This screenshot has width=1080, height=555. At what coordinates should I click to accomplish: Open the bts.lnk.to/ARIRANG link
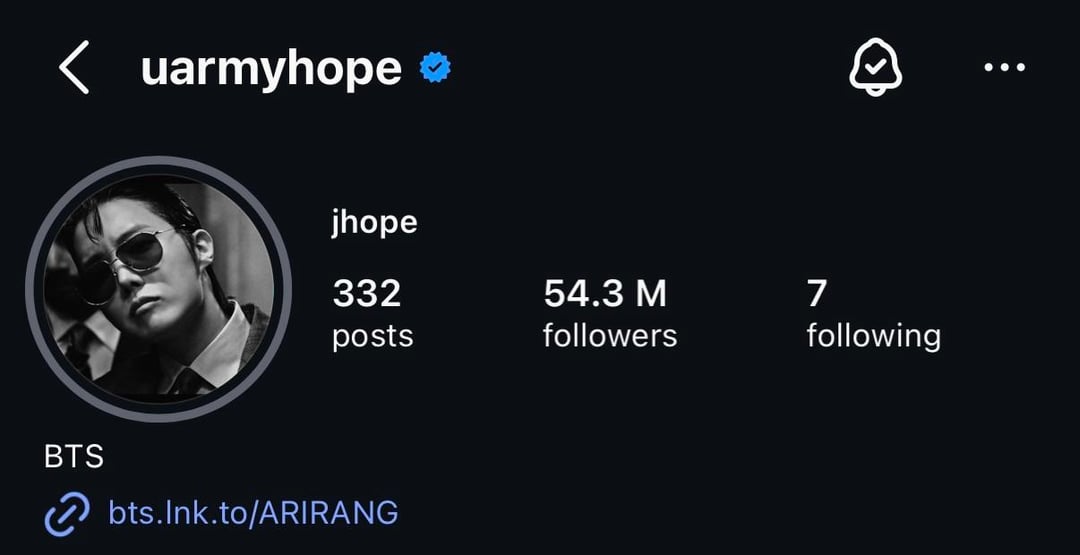[x=252, y=513]
